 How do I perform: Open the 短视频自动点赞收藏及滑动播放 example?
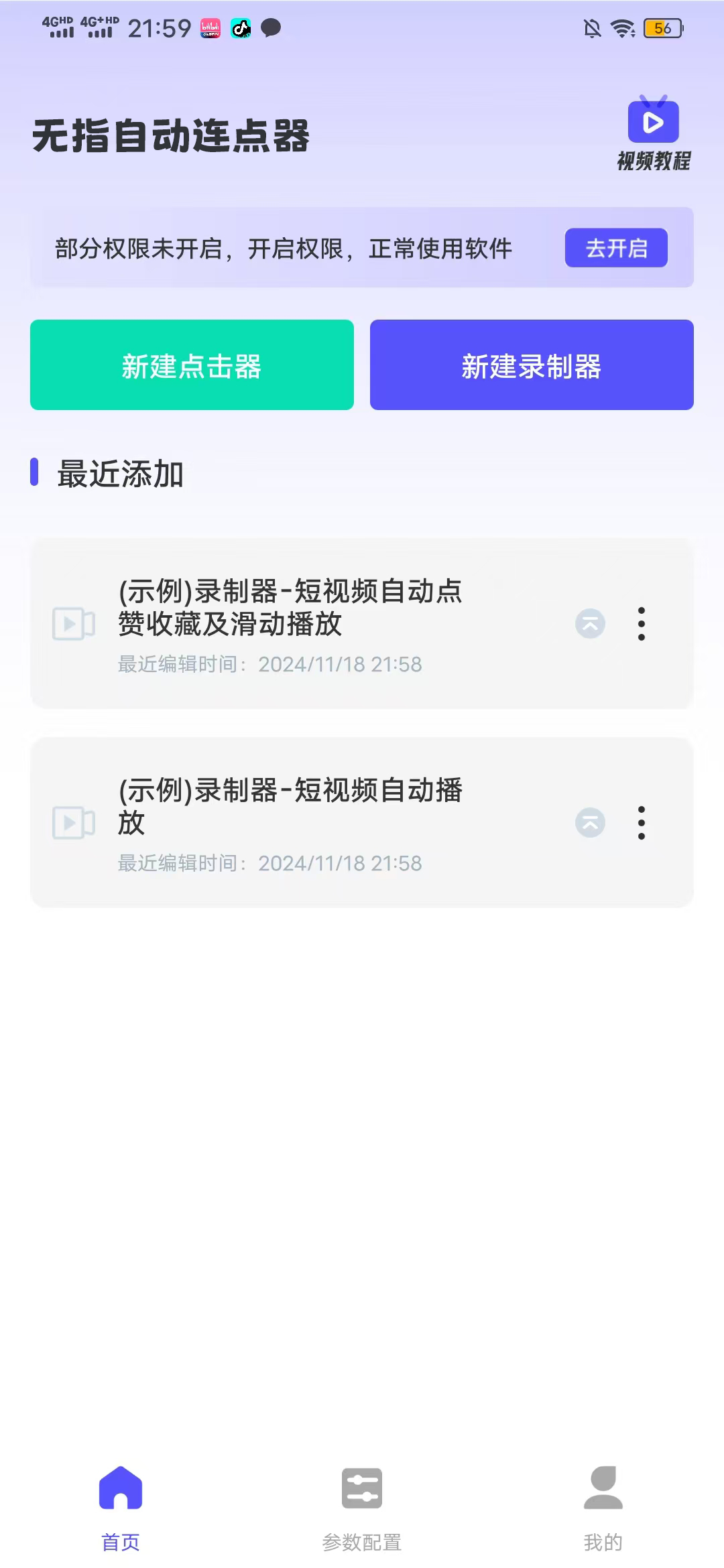pyautogui.click(x=290, y=608)
